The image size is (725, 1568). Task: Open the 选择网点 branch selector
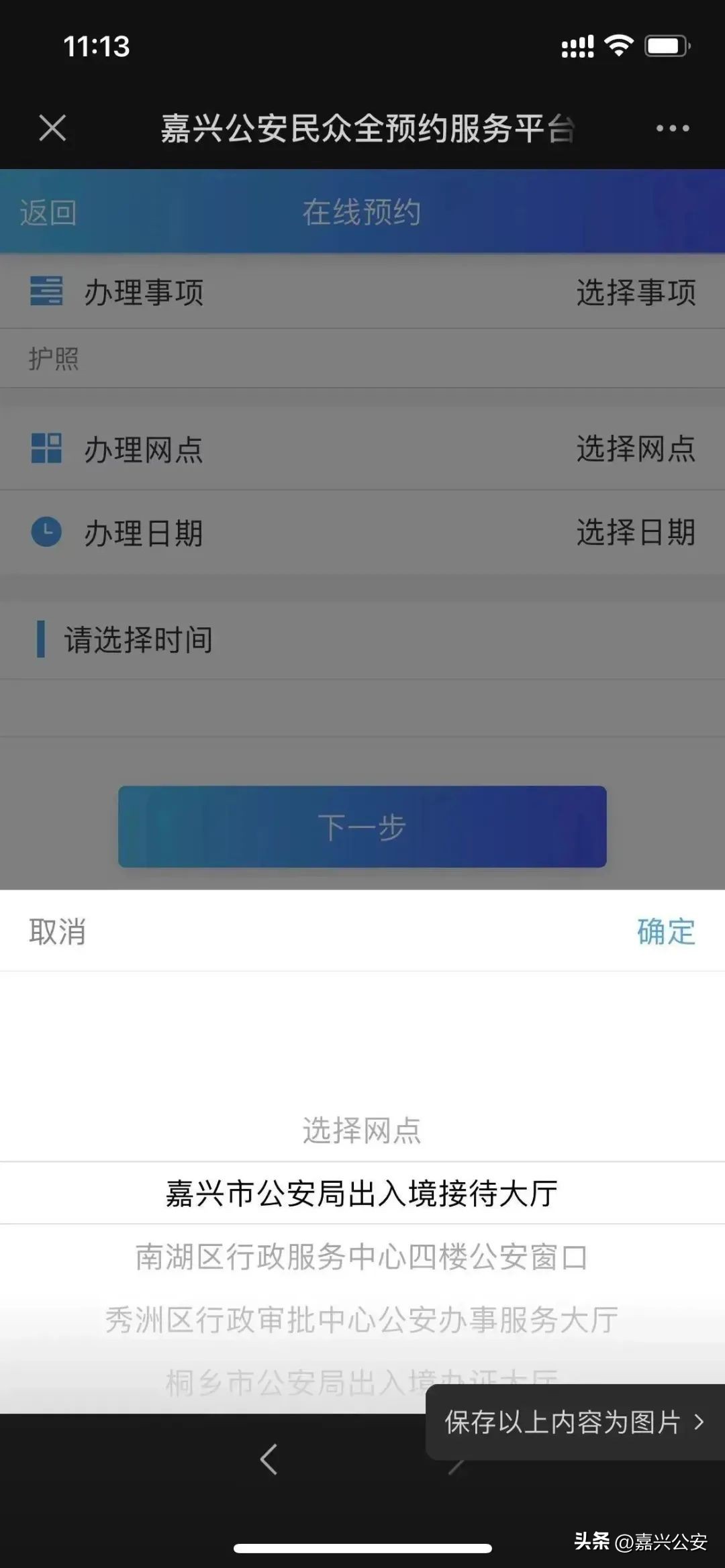pos(636,451)
